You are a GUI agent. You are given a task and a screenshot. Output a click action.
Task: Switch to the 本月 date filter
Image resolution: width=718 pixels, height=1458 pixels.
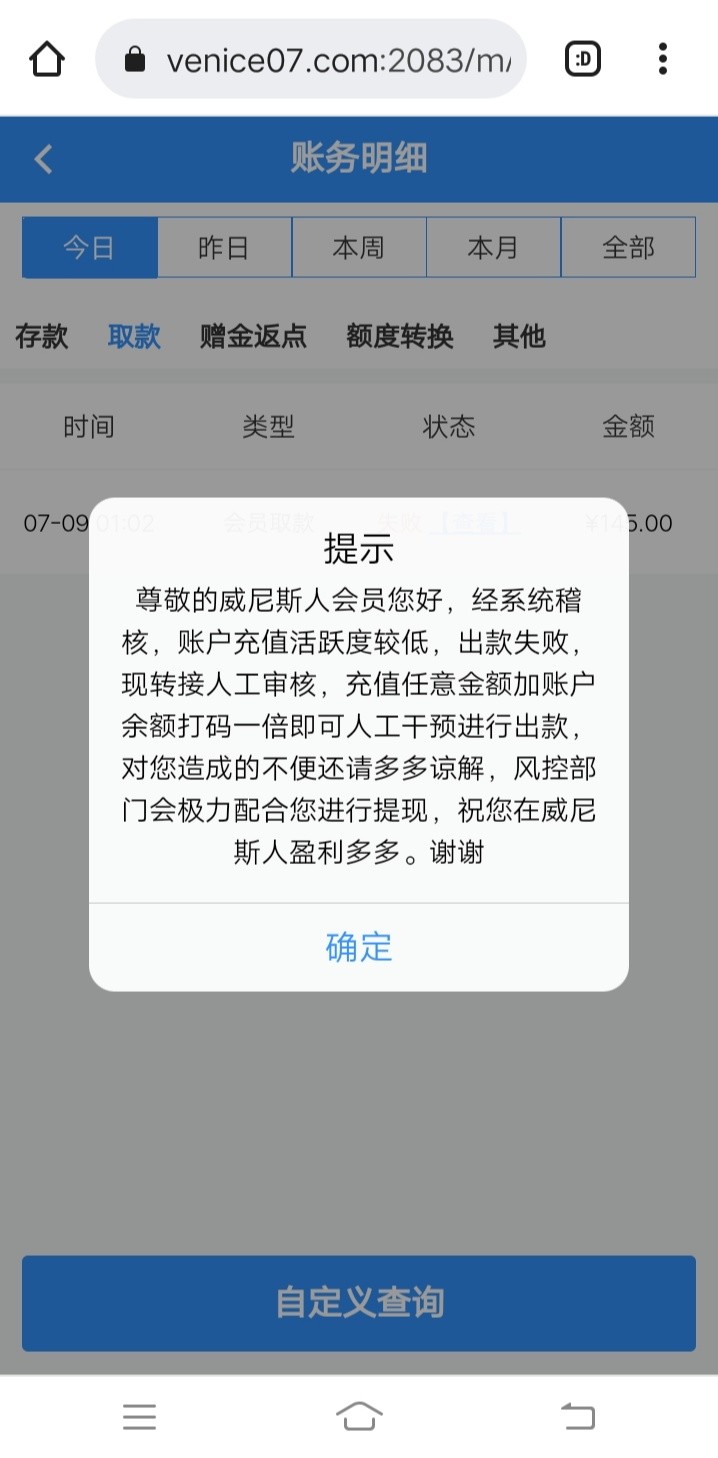[493, 247]
